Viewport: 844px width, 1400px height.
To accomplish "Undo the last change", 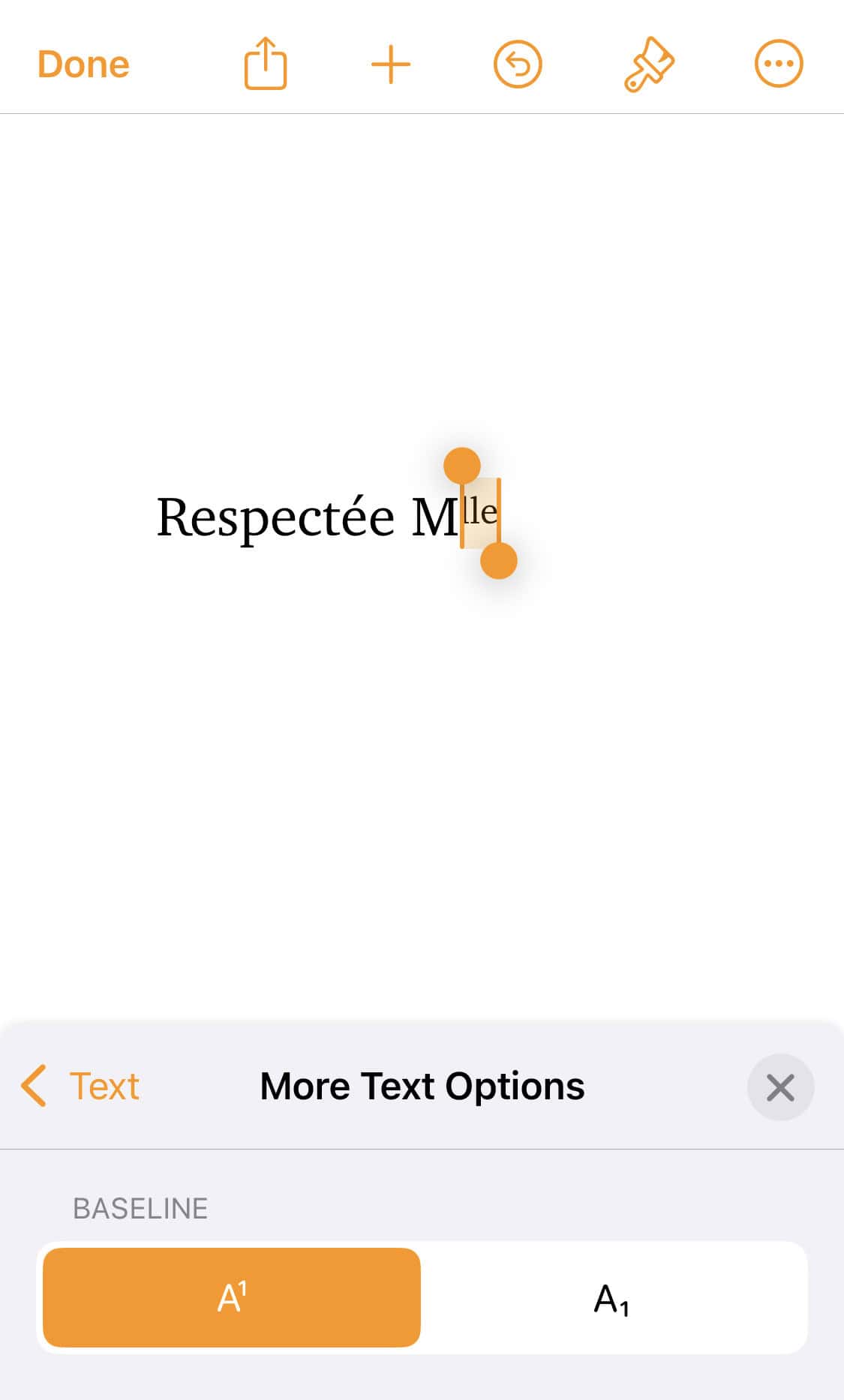I will tap(517, 63).
